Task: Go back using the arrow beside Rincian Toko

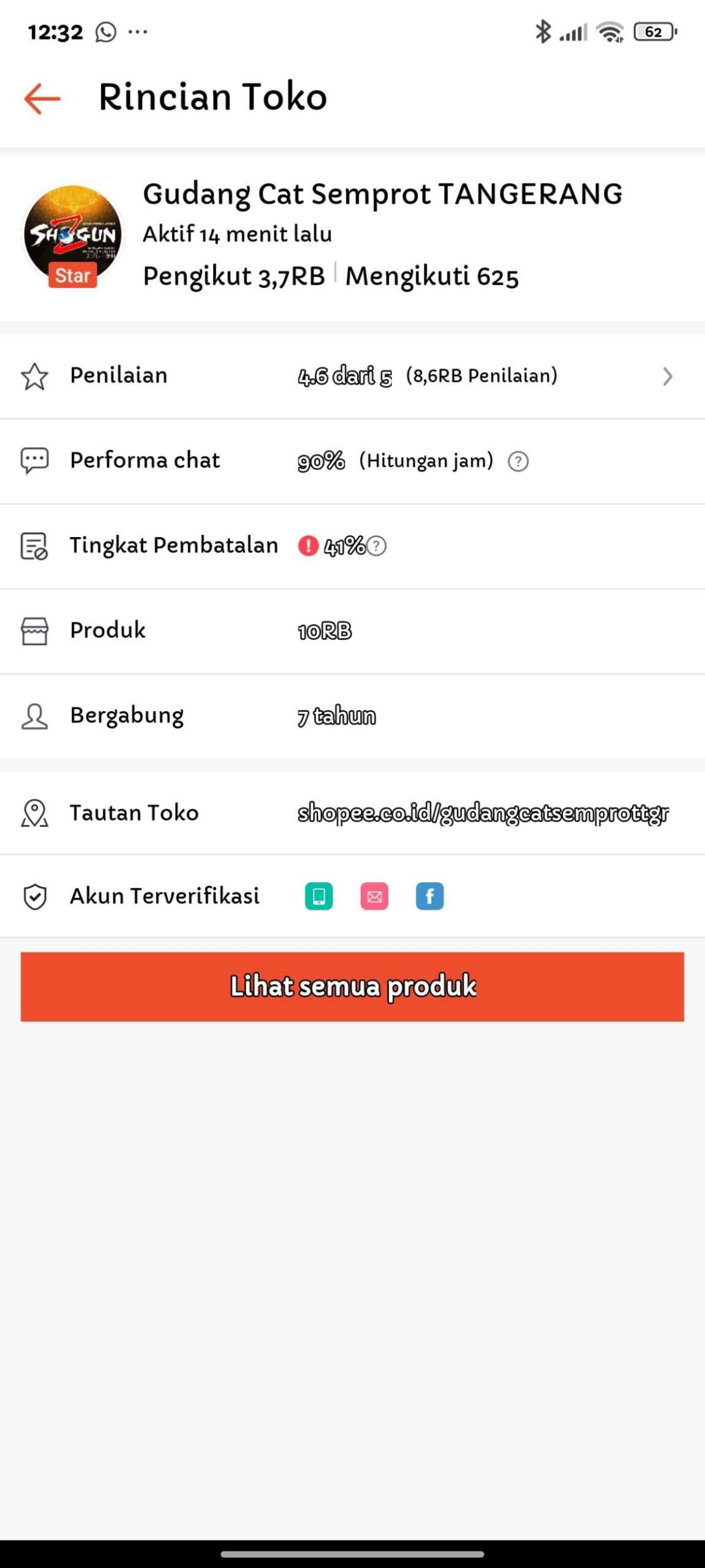Action: click(40, 97)
